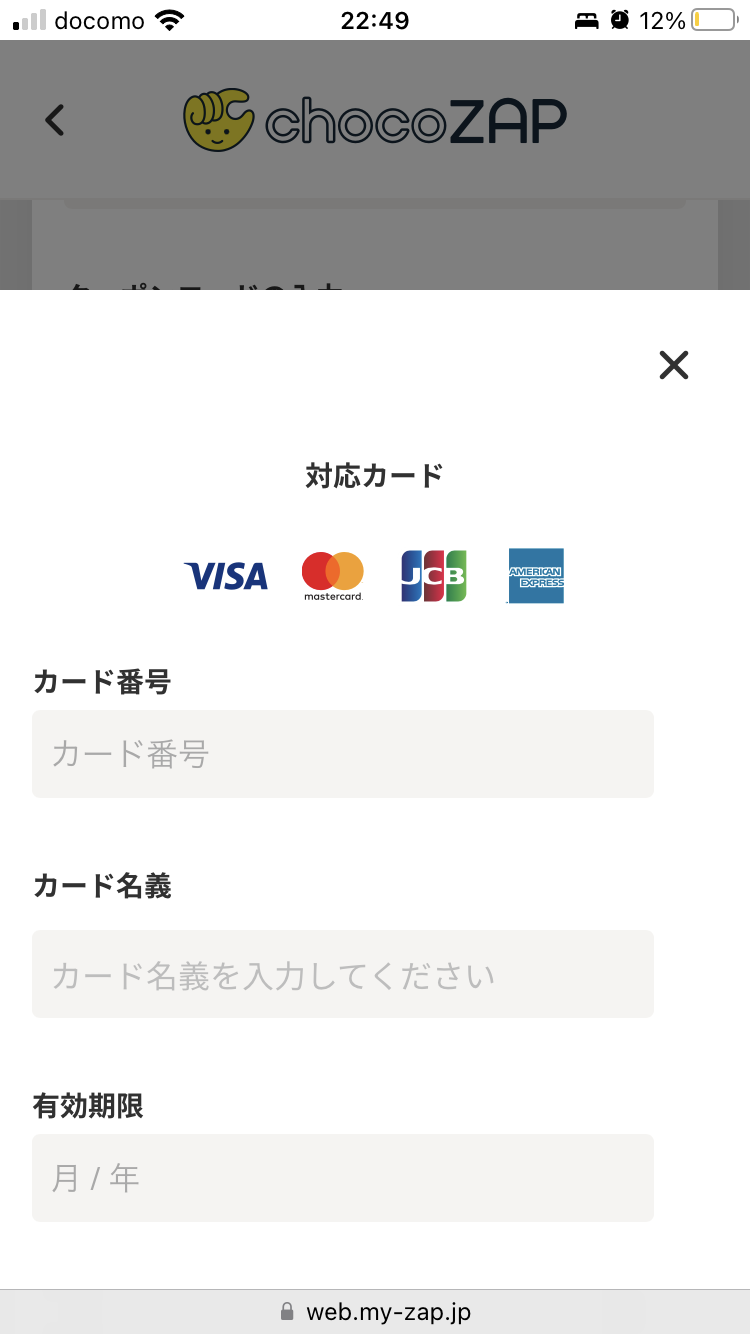Close the card entry sheet

(x=674, y=365)
